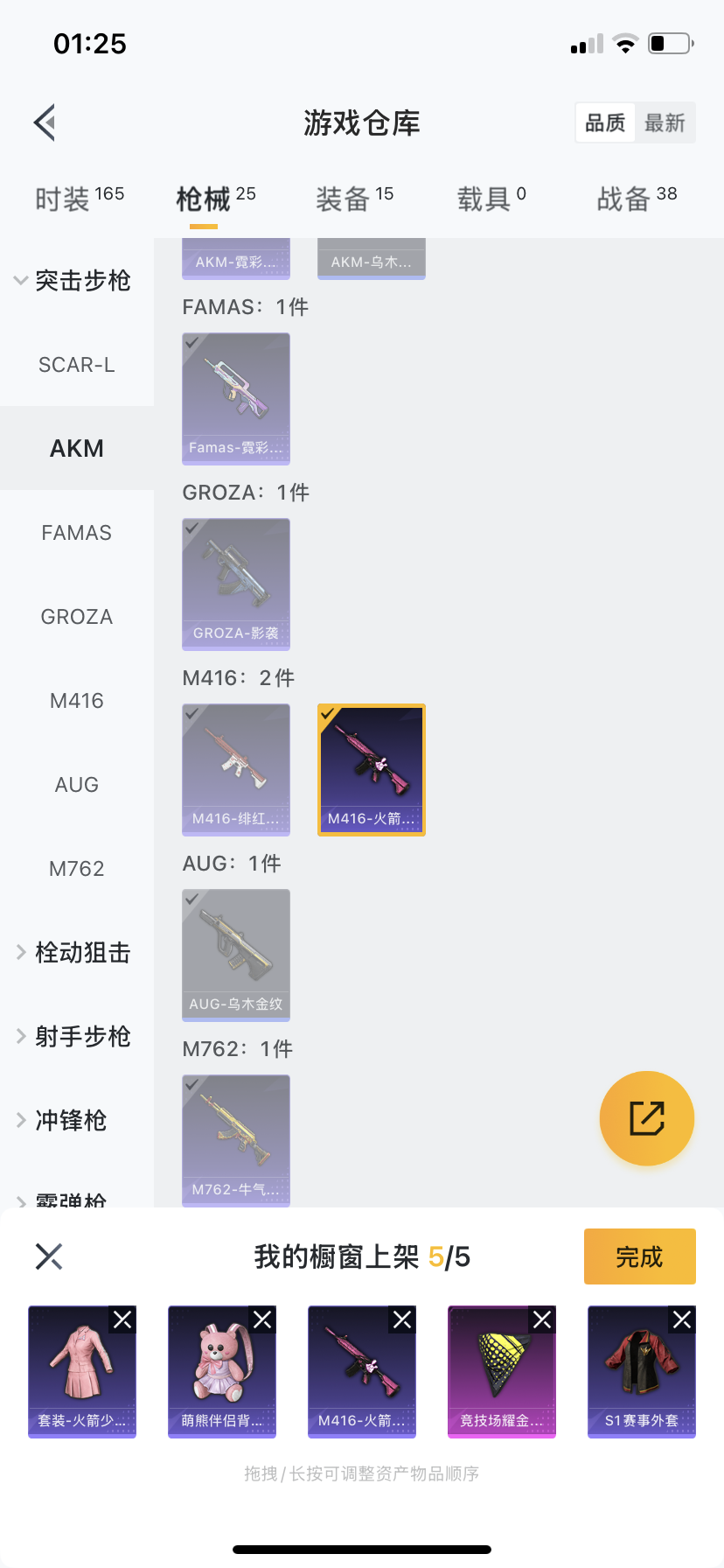
Task: Choose the M416-绯红 skin tile
Action: [236, 769]
